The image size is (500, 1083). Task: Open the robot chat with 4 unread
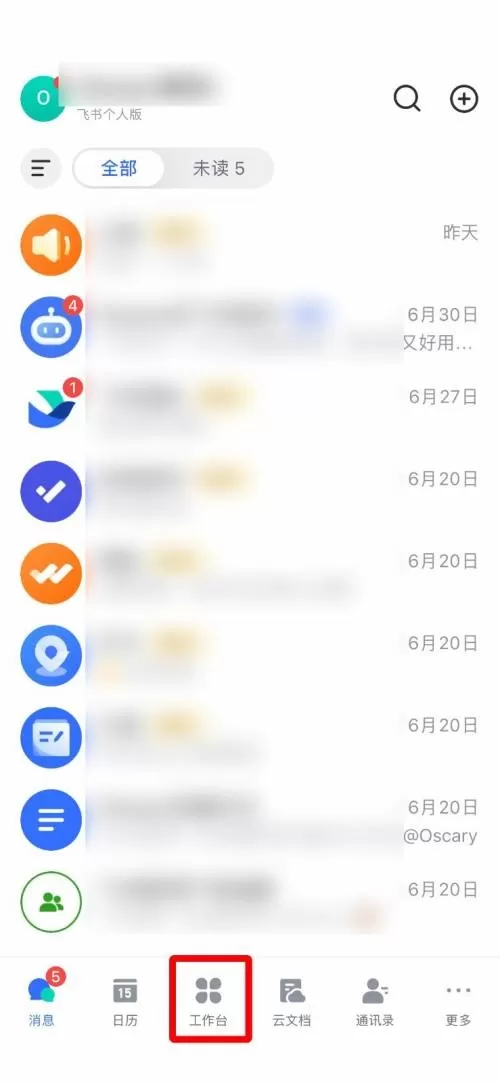tap(250, 327)
